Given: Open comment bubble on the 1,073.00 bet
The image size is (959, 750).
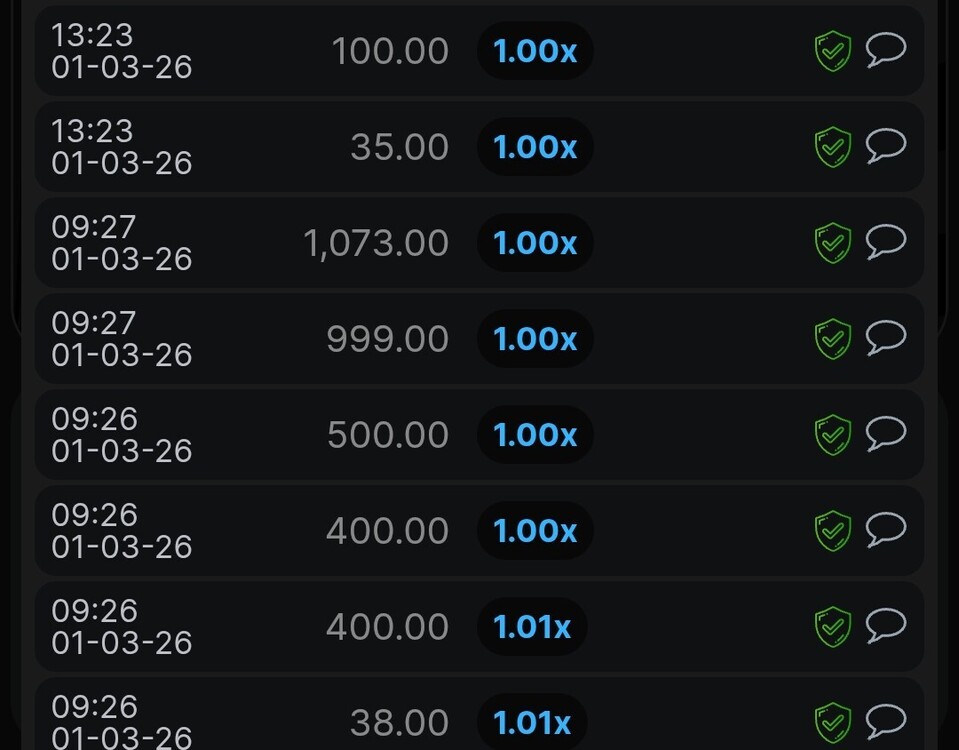Looking at the screenshot, I should pos(886,242).
